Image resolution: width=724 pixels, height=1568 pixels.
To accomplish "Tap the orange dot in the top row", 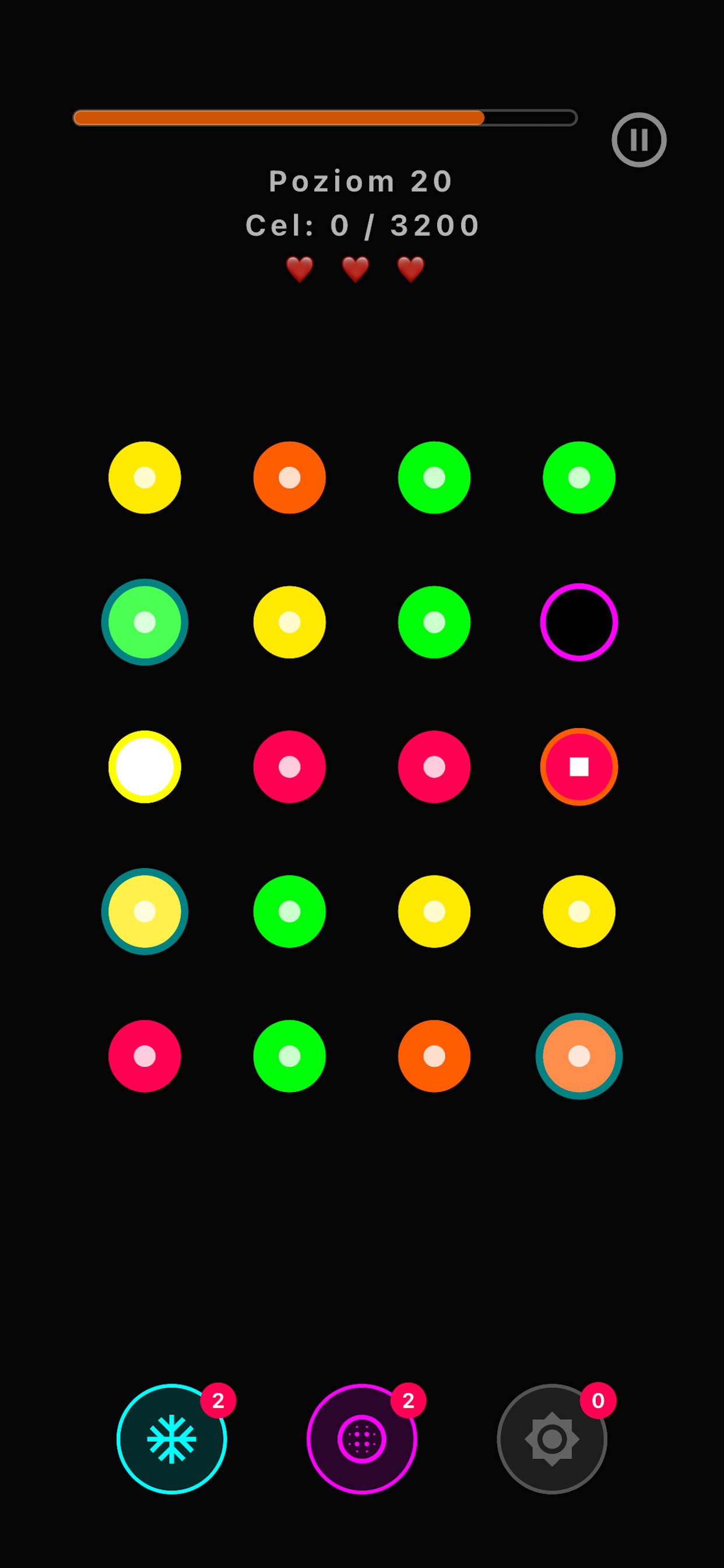I will coord(290,478).
